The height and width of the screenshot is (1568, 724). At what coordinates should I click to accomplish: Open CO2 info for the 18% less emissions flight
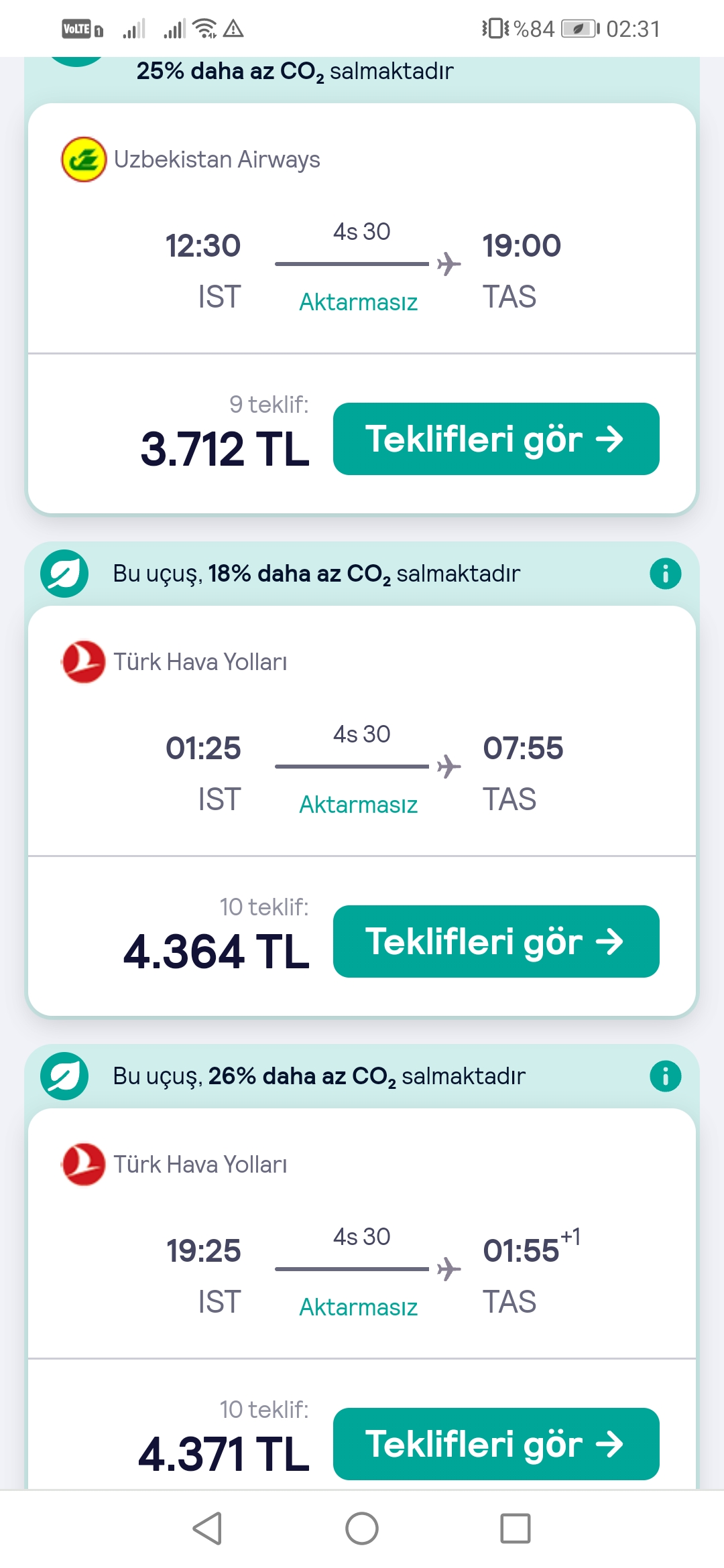(665, 574)
